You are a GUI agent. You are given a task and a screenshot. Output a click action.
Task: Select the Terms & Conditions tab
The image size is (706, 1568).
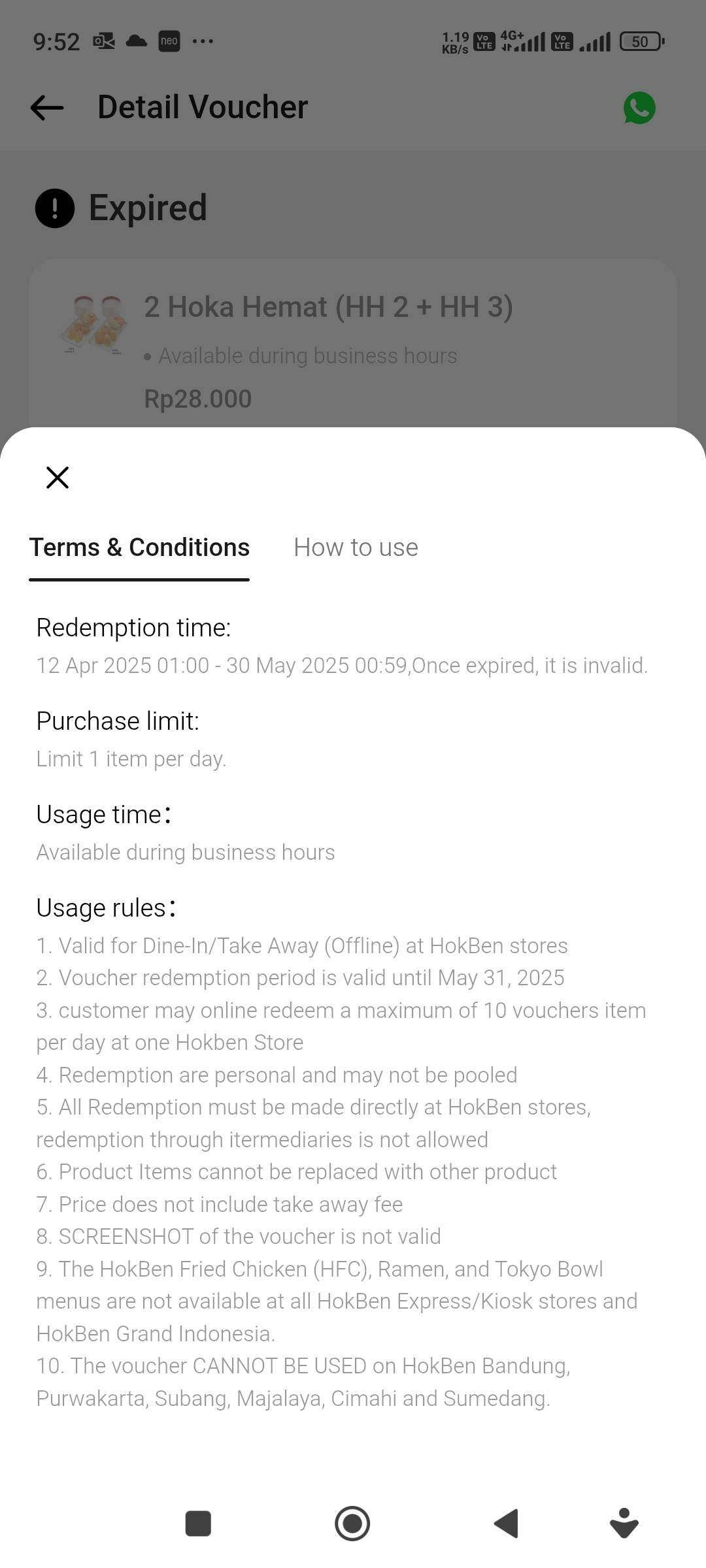139,547
